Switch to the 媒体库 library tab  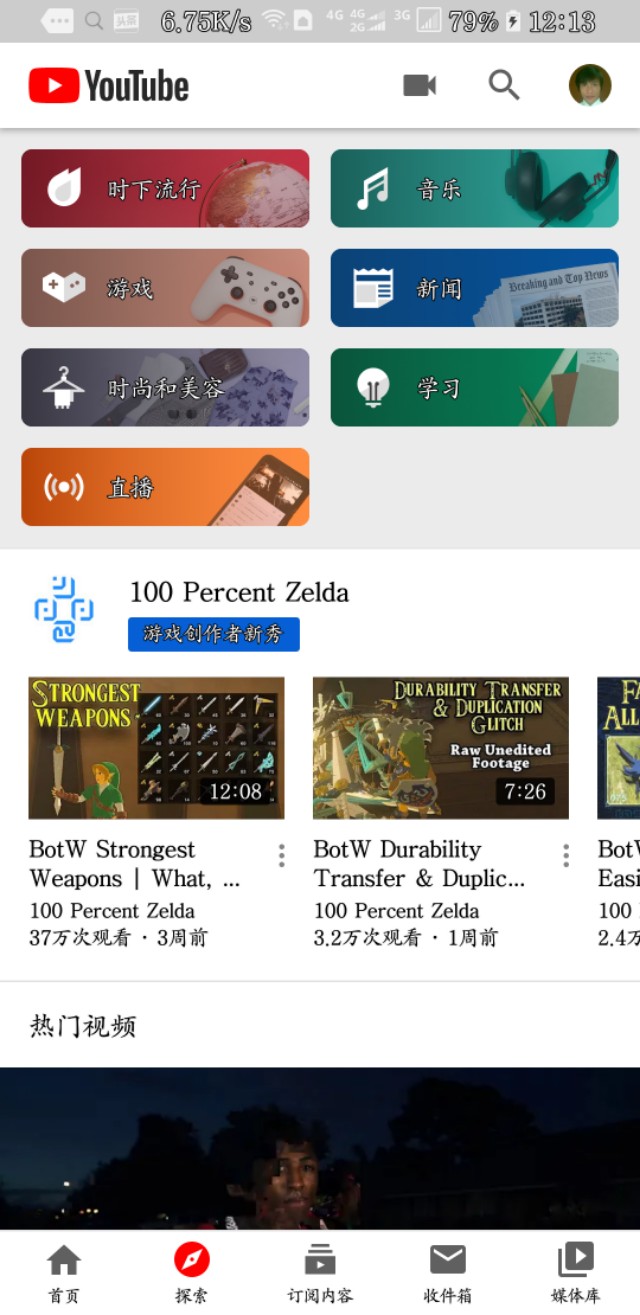(575, 1272)
